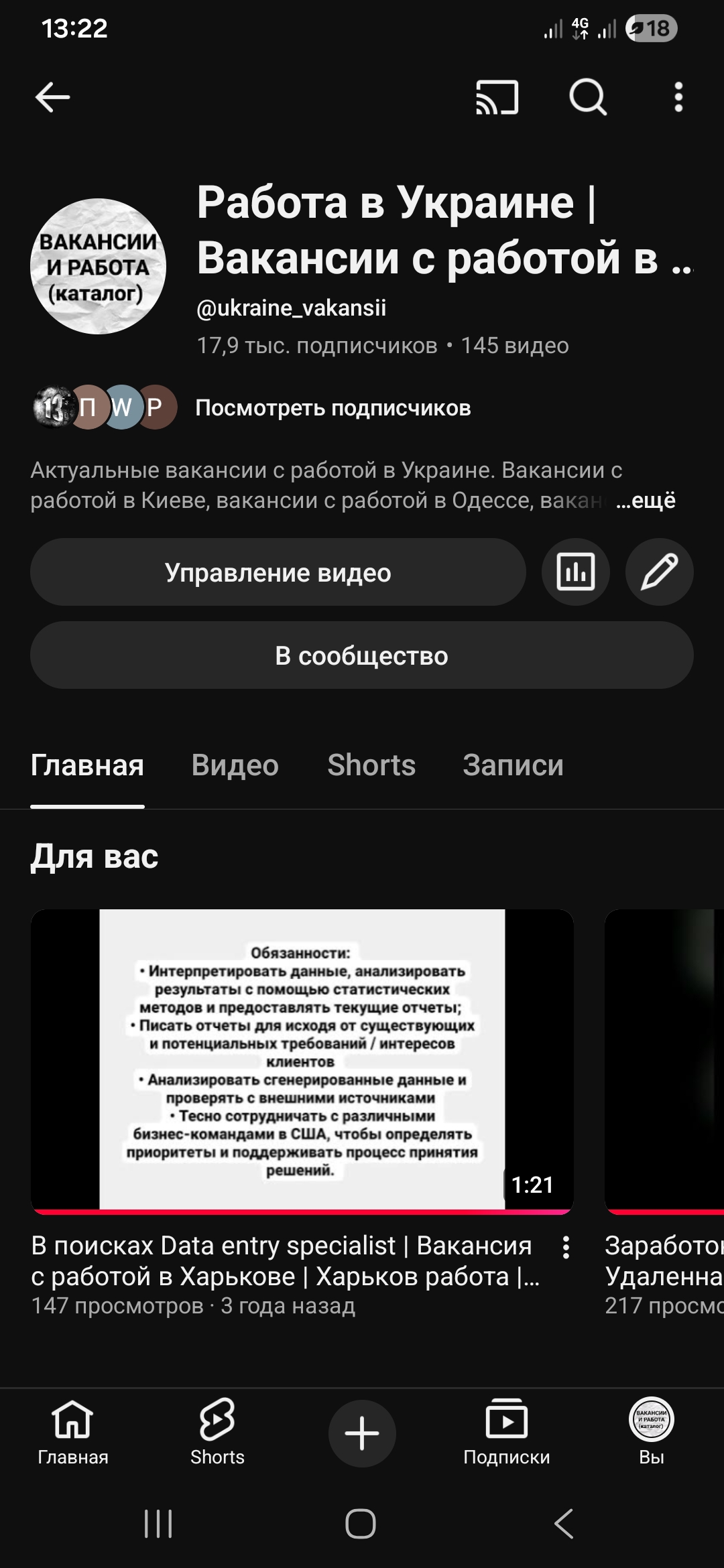The image size is (724, 1568).
Task: Open channel analytics via bar chart icon
Action: pos(576,572)
